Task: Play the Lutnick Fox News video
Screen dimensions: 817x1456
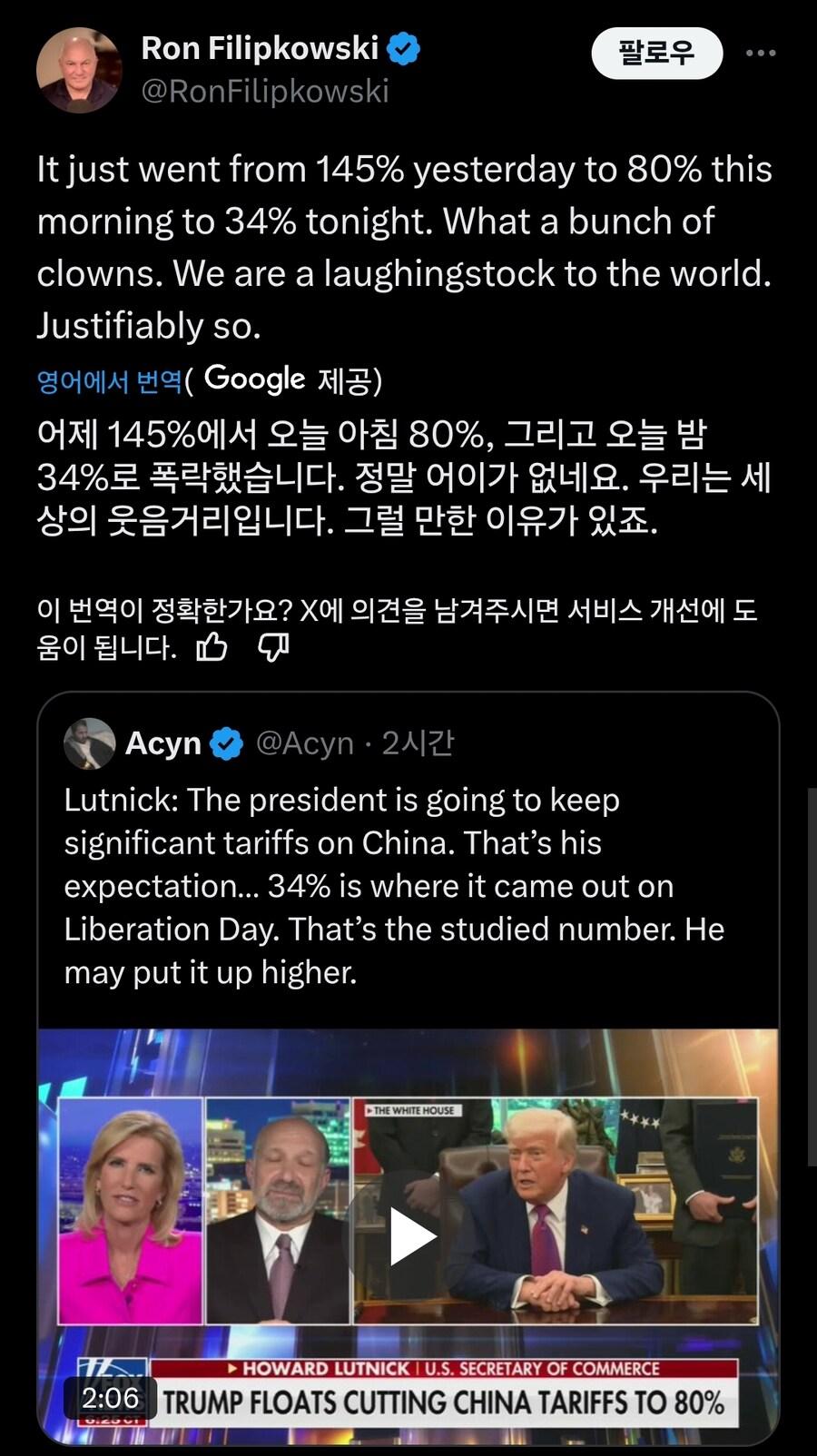Action: click(410, 1235)
